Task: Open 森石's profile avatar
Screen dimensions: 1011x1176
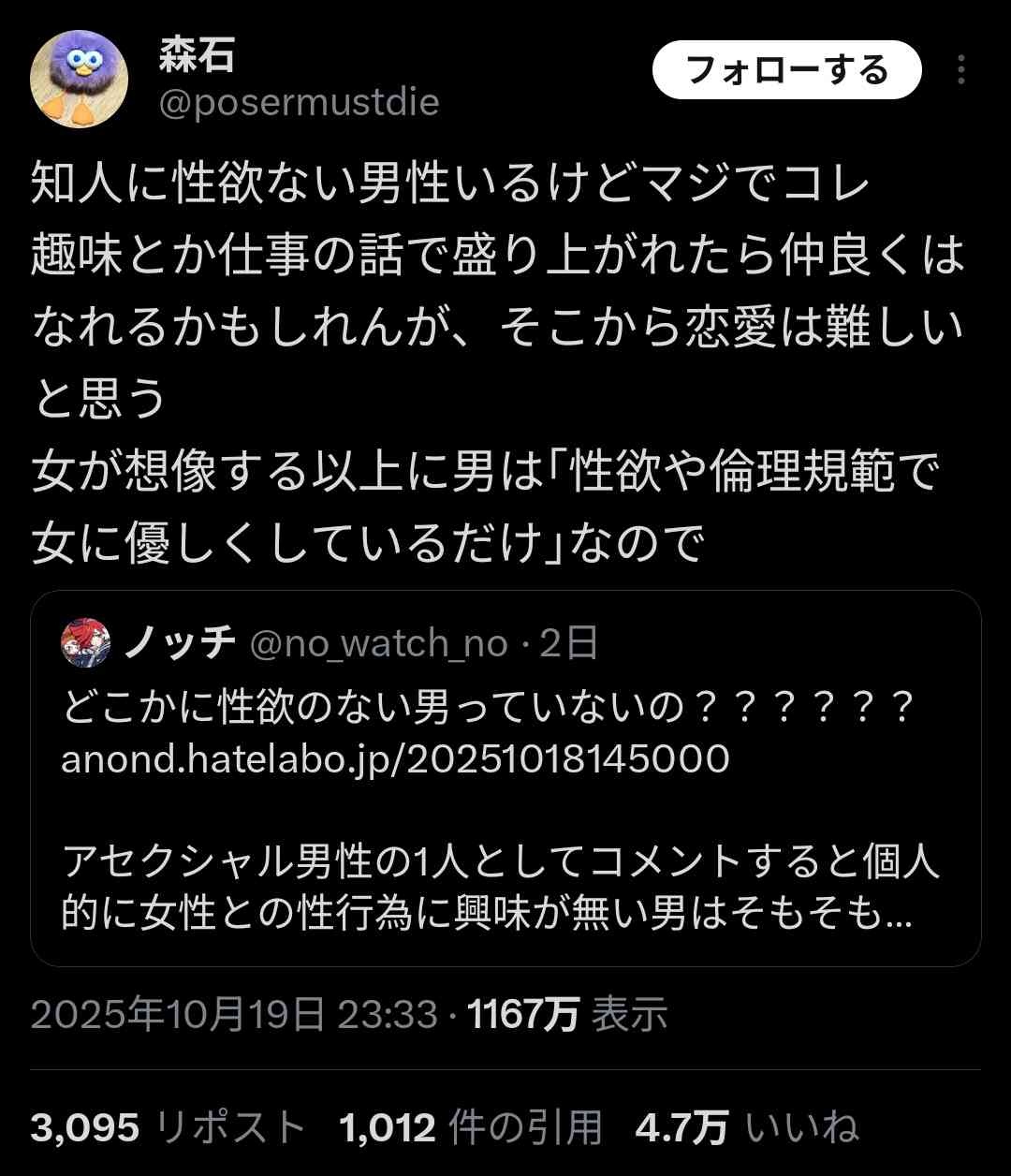Action: pos(79,79)
